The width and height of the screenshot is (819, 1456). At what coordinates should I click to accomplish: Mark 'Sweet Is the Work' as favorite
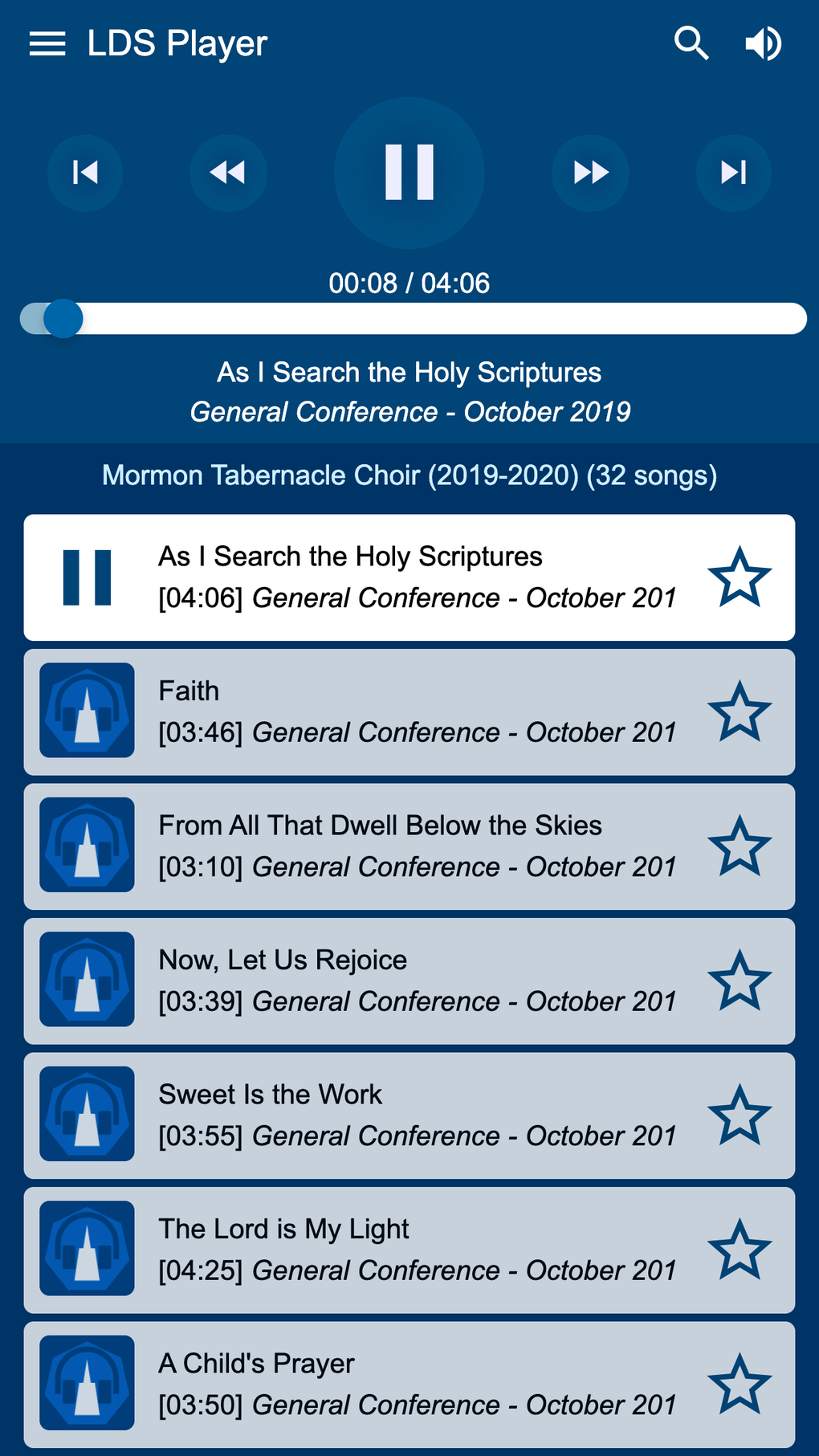tap(740, 1114)
